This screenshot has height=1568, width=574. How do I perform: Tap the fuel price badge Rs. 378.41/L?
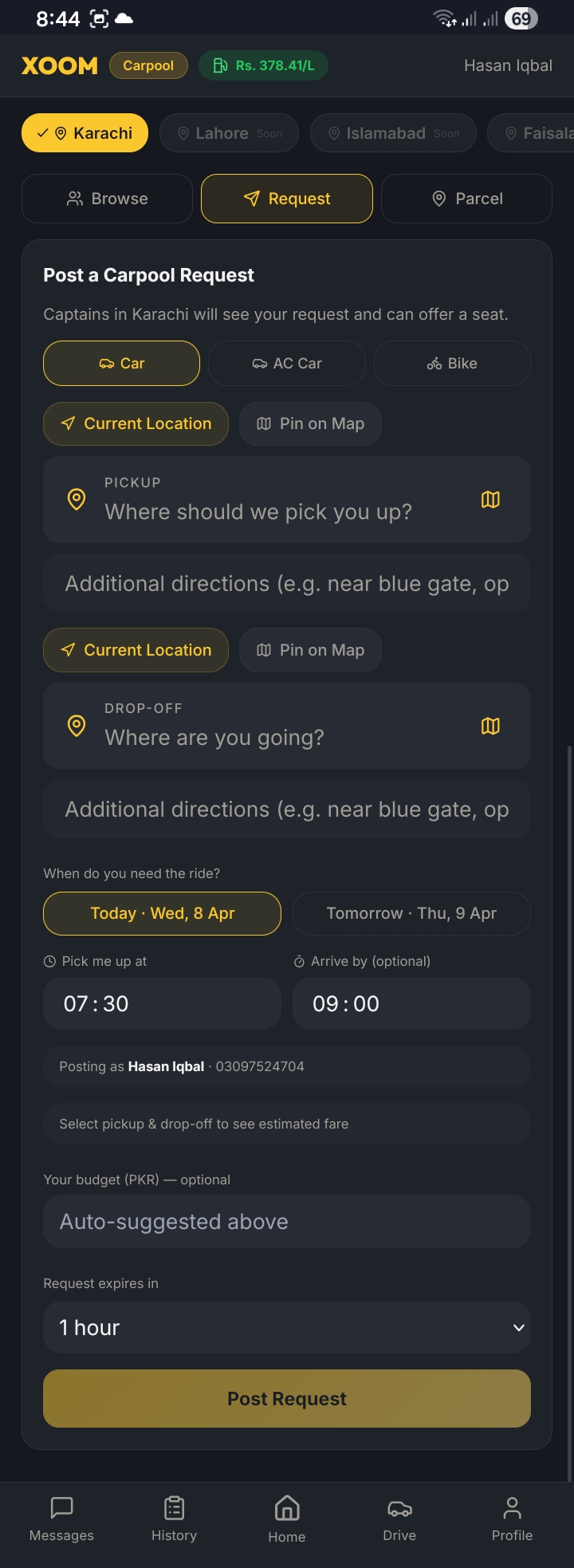coord(263,65)
